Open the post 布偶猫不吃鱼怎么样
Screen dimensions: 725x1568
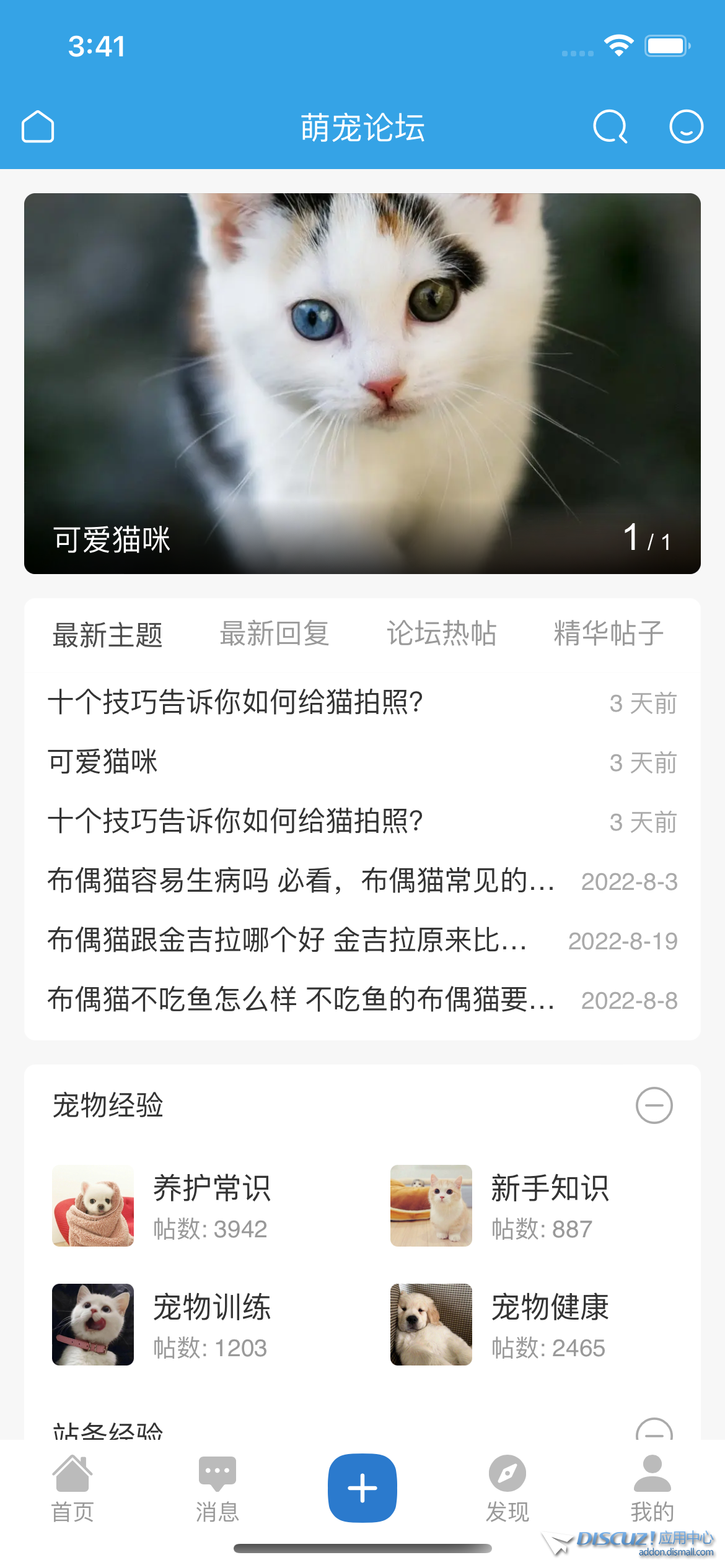[x=301, y=1000]
